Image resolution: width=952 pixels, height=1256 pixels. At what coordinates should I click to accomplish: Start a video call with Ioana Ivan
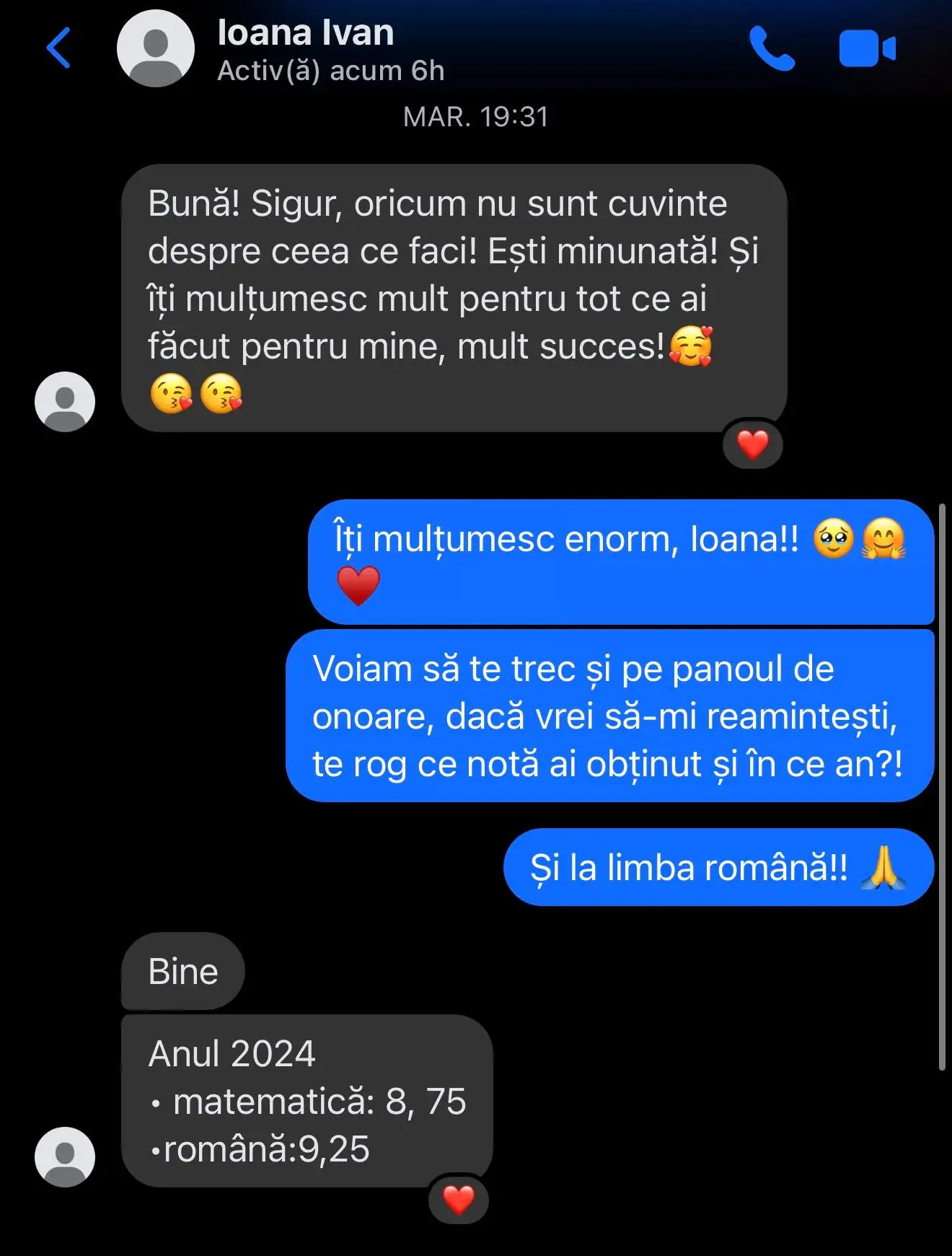click(x=867, y=49)
